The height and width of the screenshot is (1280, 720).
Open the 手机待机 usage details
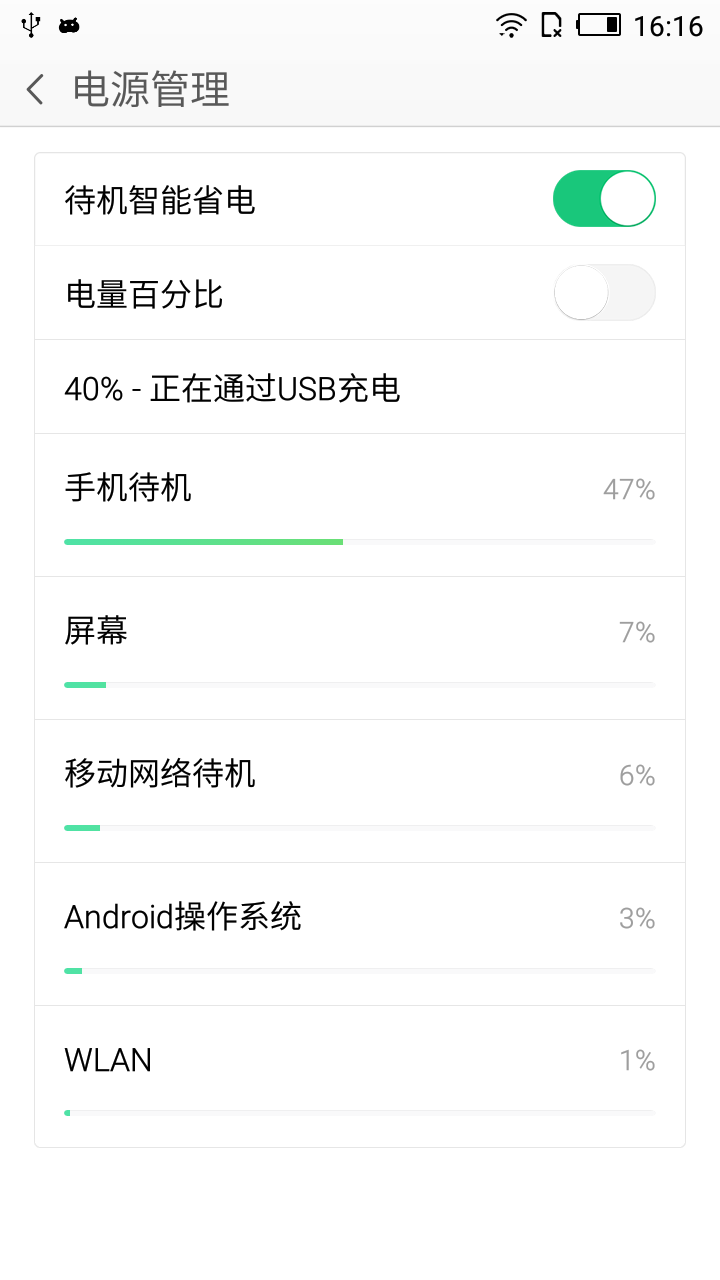click(360, 505)
